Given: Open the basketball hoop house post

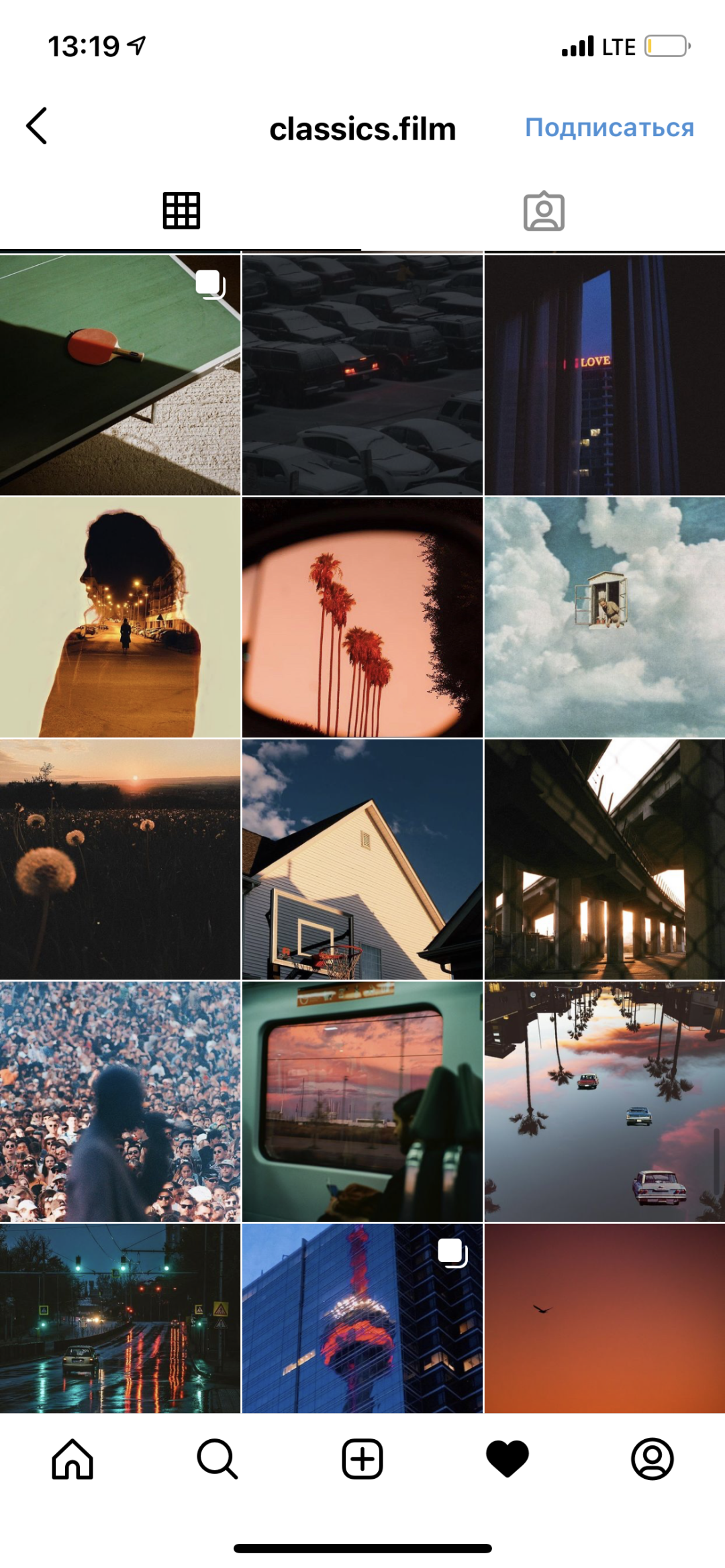Looking at the screenshot, I should (362, 859).
